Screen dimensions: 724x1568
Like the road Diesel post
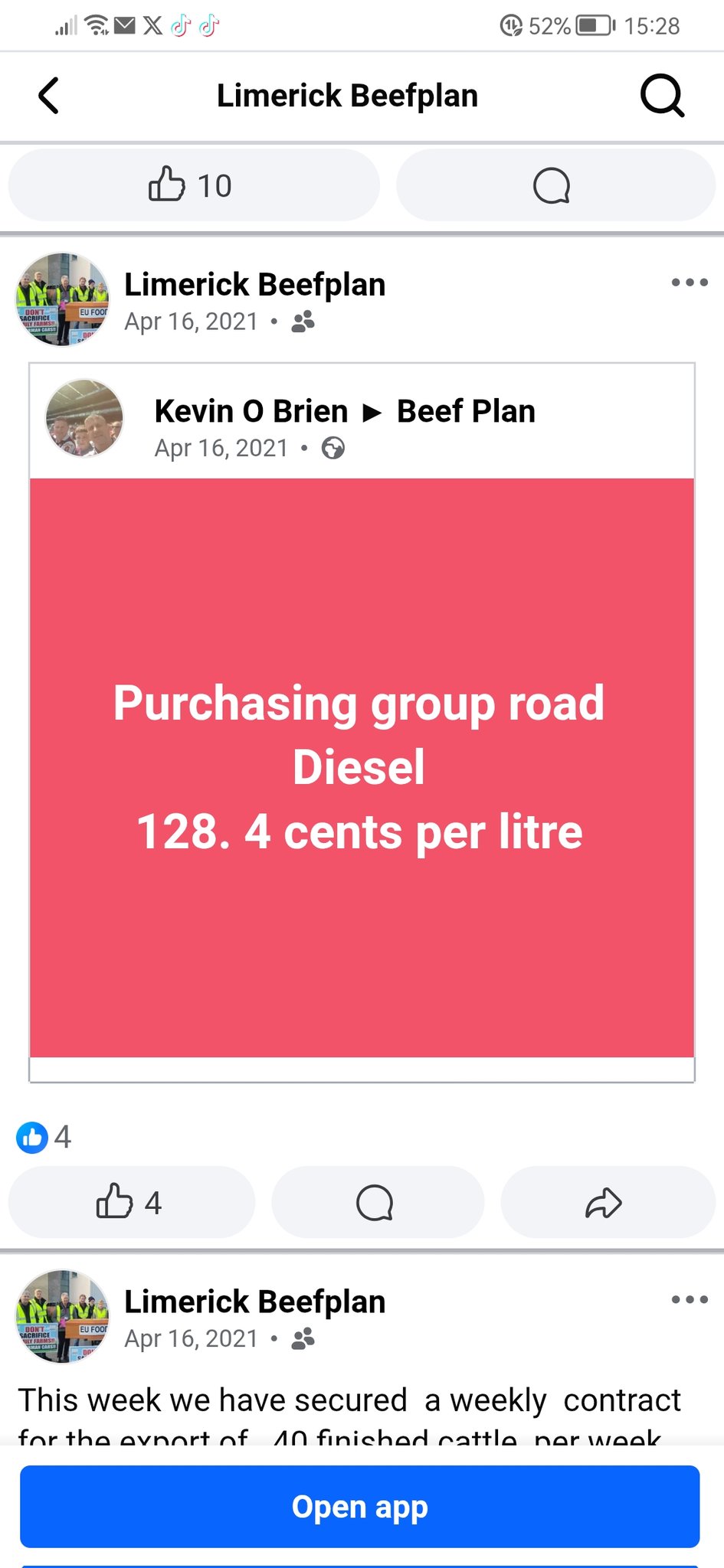pyautogui.click(x=130, y=1202)
